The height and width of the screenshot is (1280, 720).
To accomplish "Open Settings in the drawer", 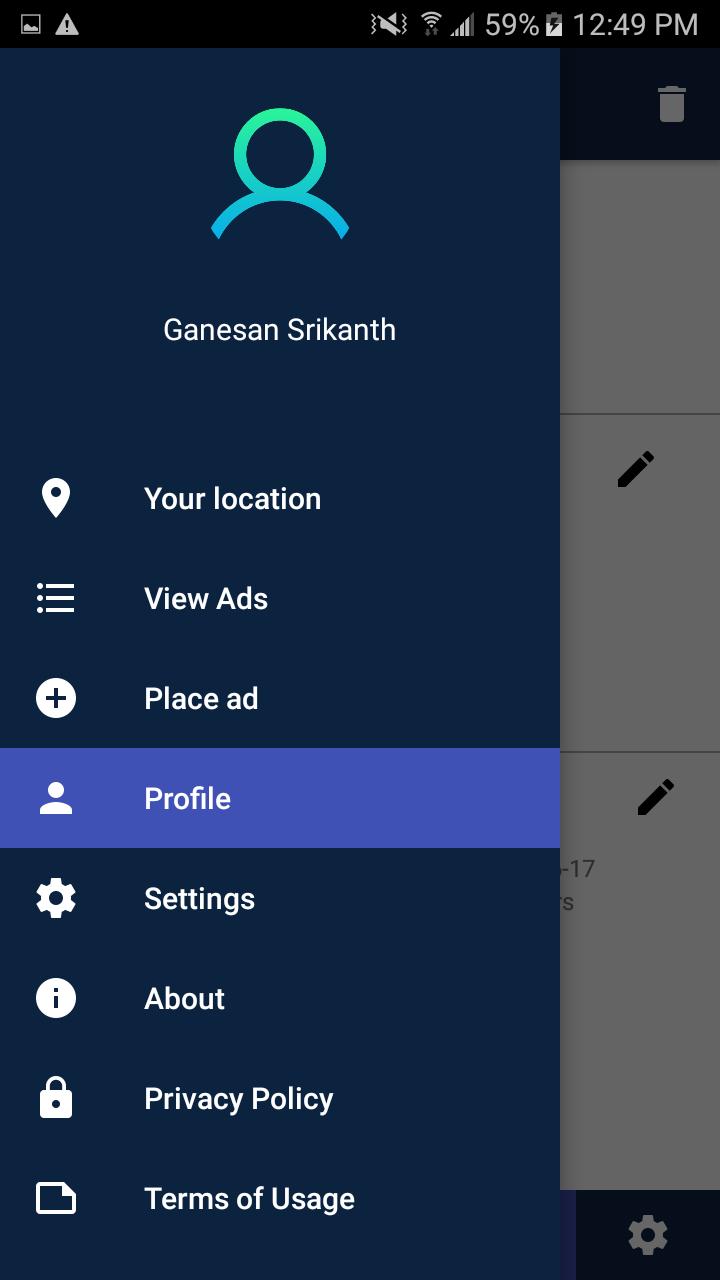I will click(199, 898).
